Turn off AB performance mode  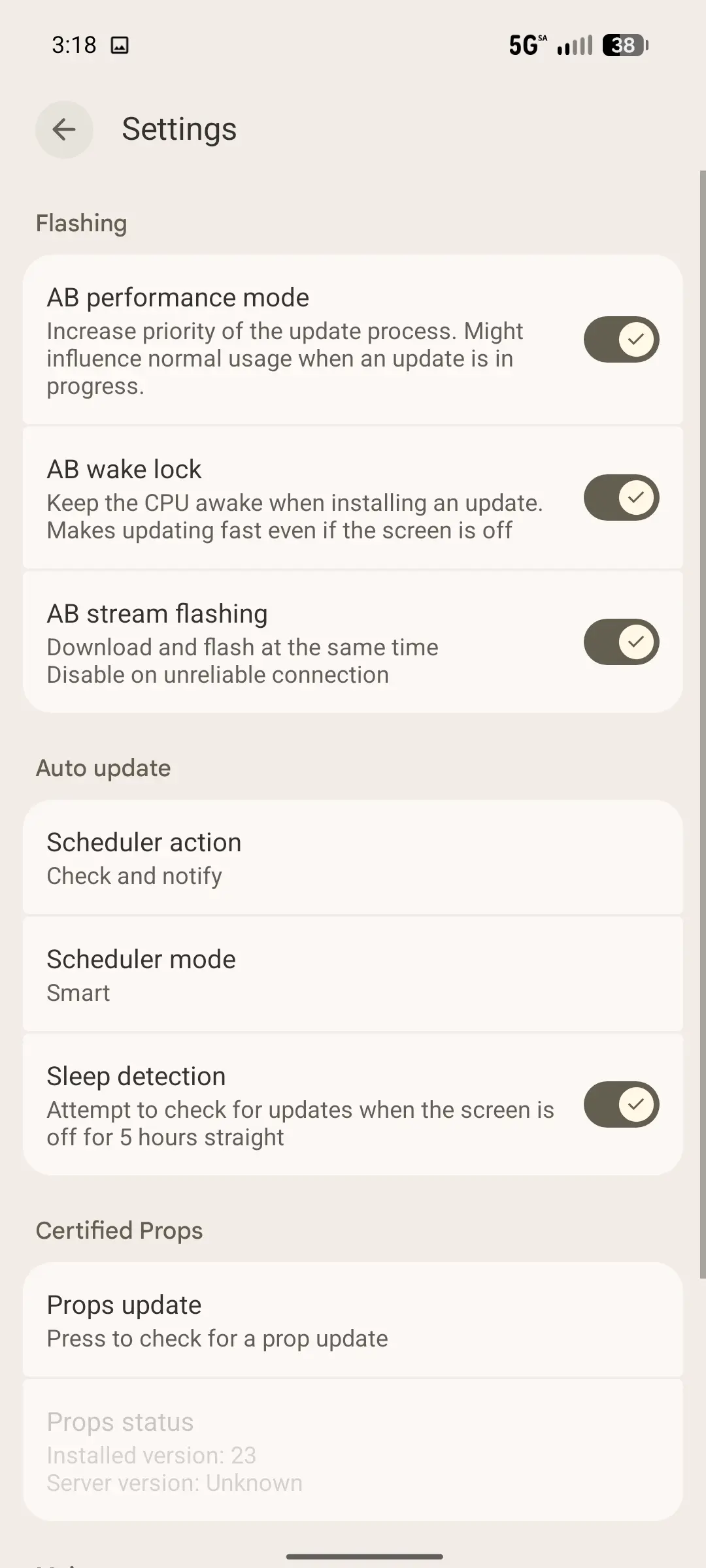(621, 340)
